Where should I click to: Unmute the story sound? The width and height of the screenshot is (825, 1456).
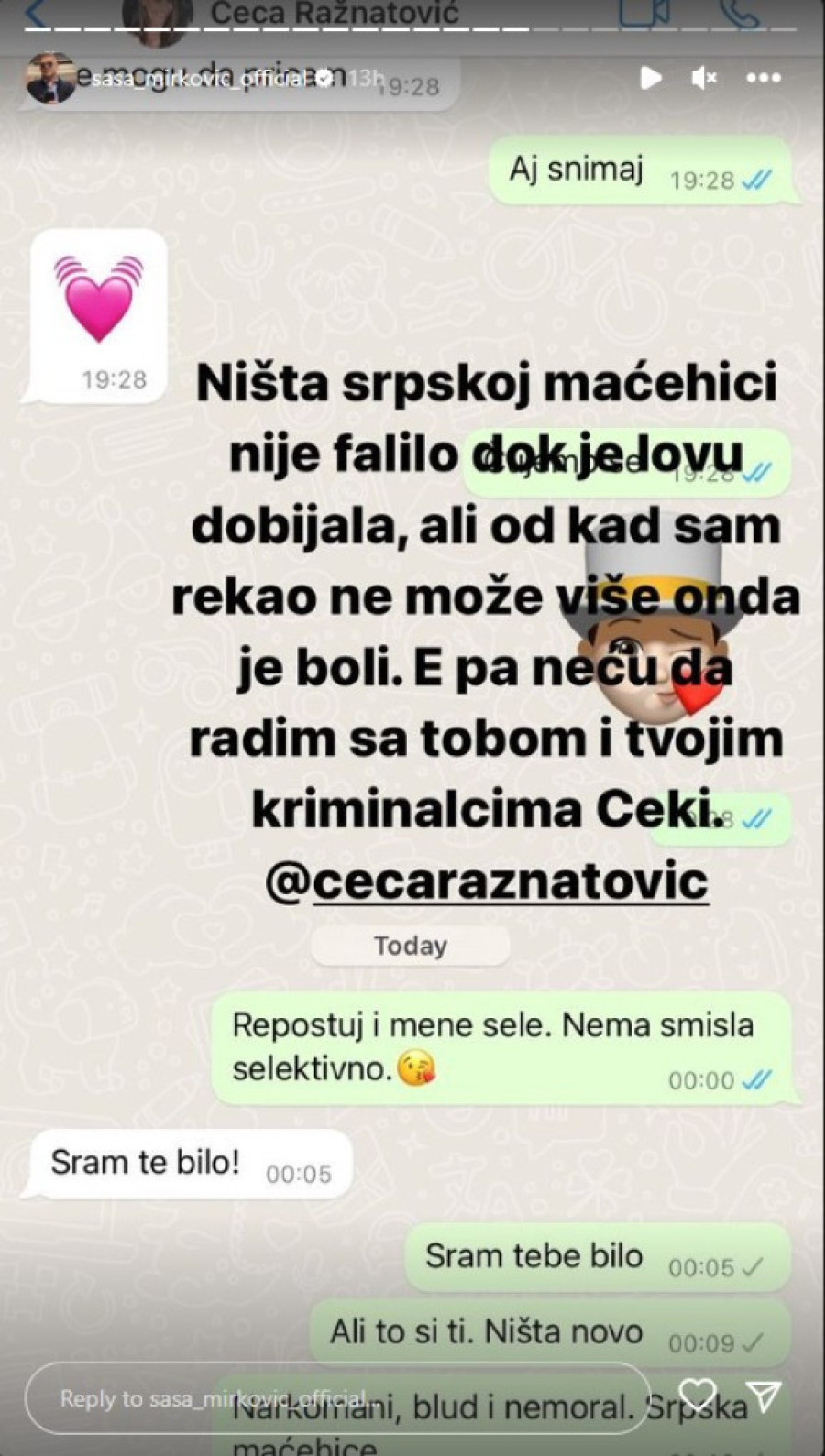coord(704,78)
